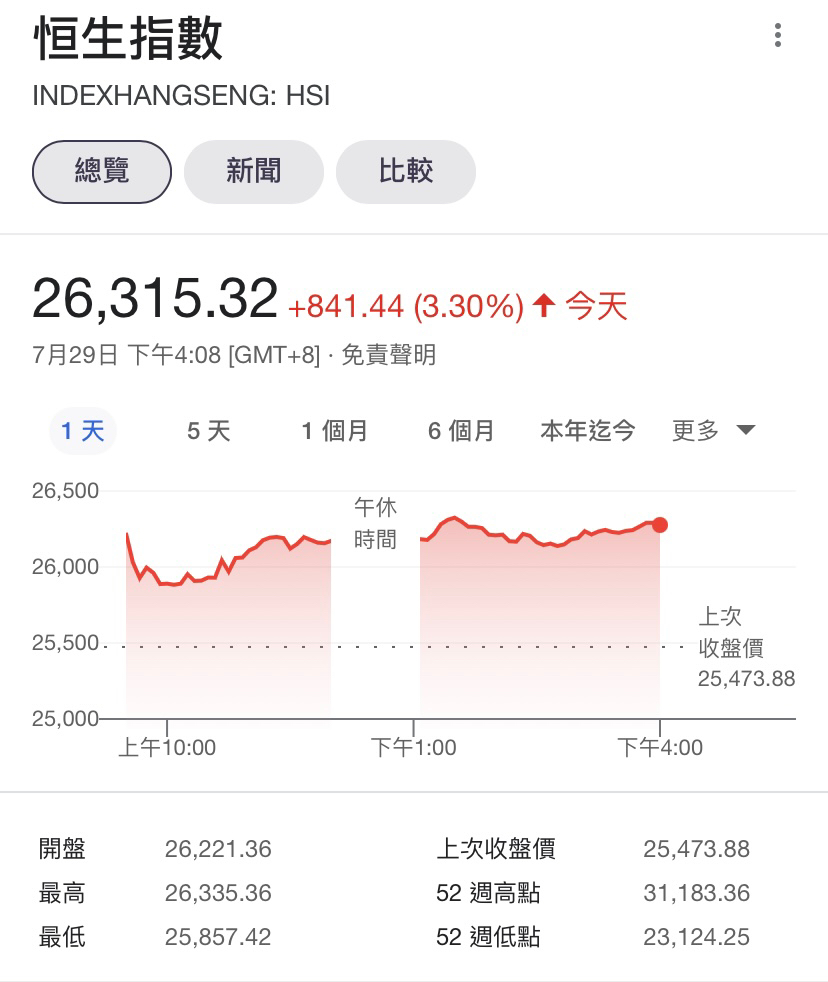Select the 總覽 overview chip
The height and width of the screenshot is (982, 828).
coord(102,172)
